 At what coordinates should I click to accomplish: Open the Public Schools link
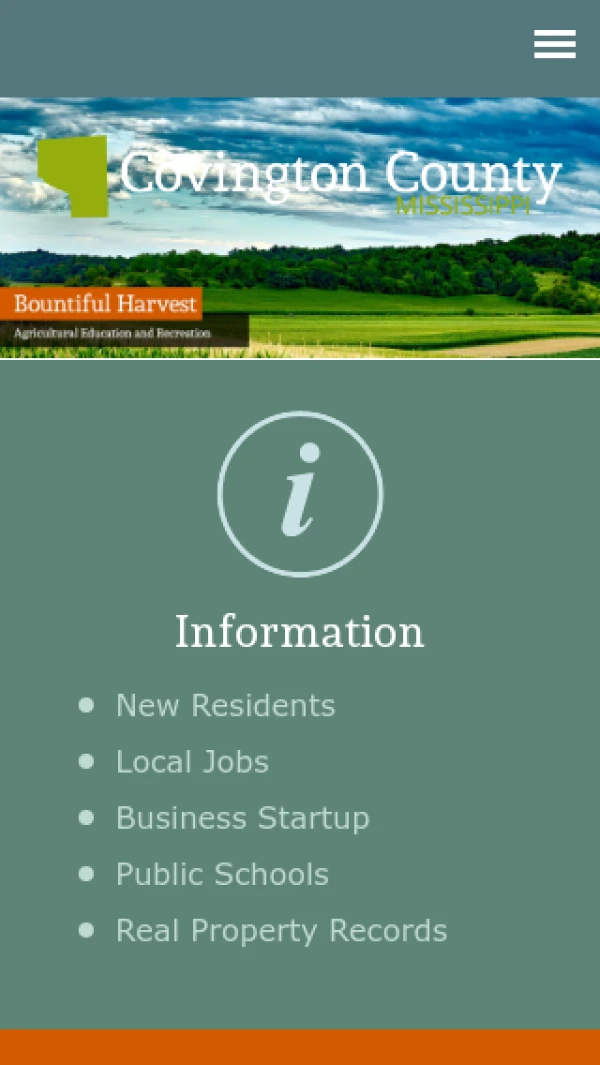pyautogui.click(x=222, y=875)
